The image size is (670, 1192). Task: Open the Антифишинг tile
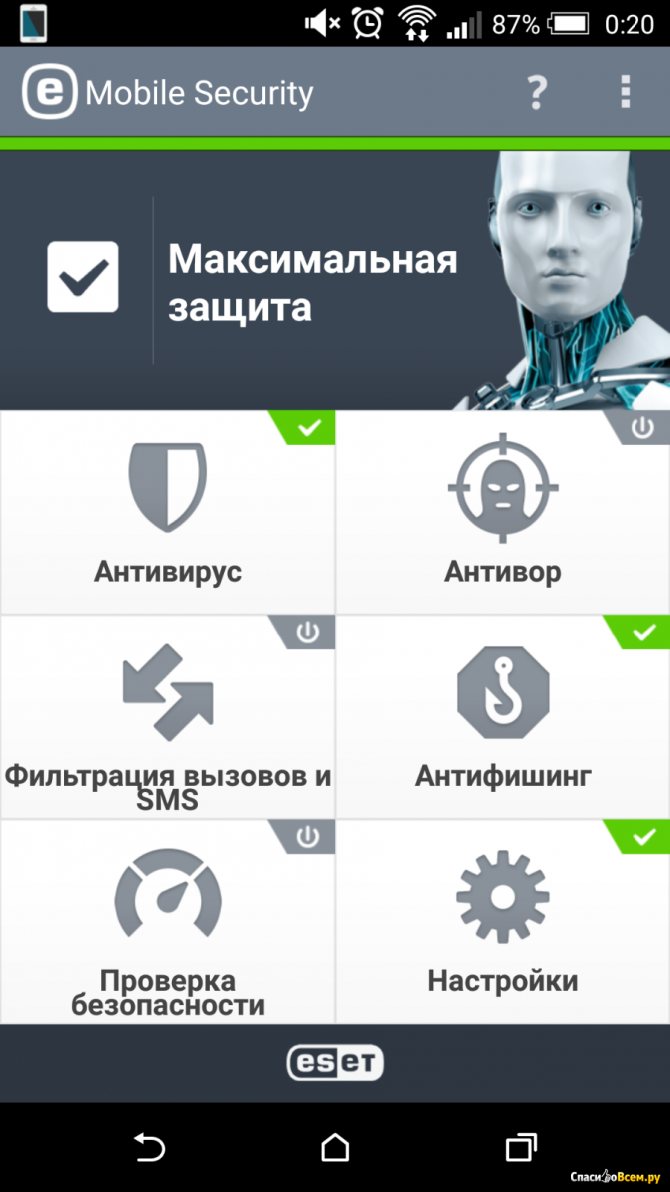coord(502,717)
